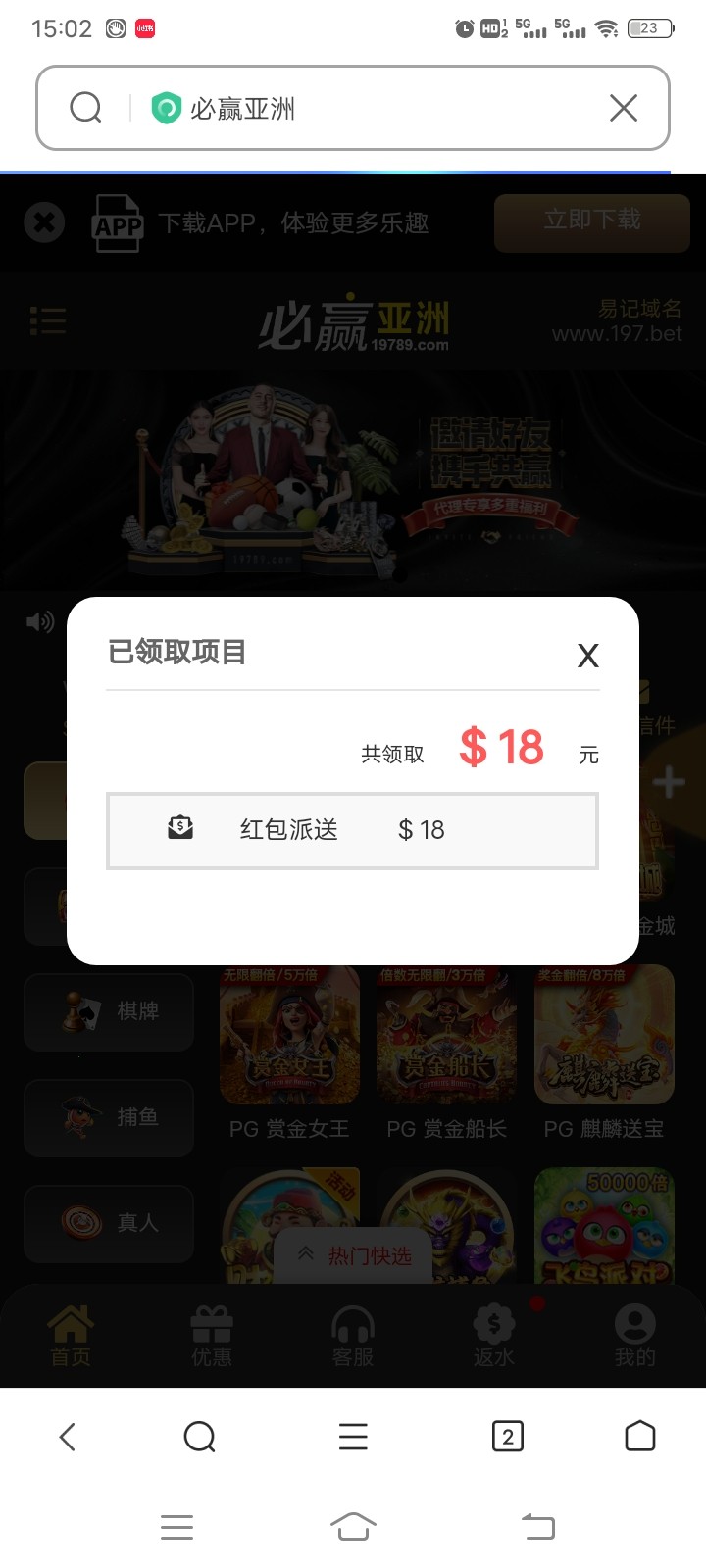
Task: Close the 已领取项目 dialog
Action: coord(587,656)
